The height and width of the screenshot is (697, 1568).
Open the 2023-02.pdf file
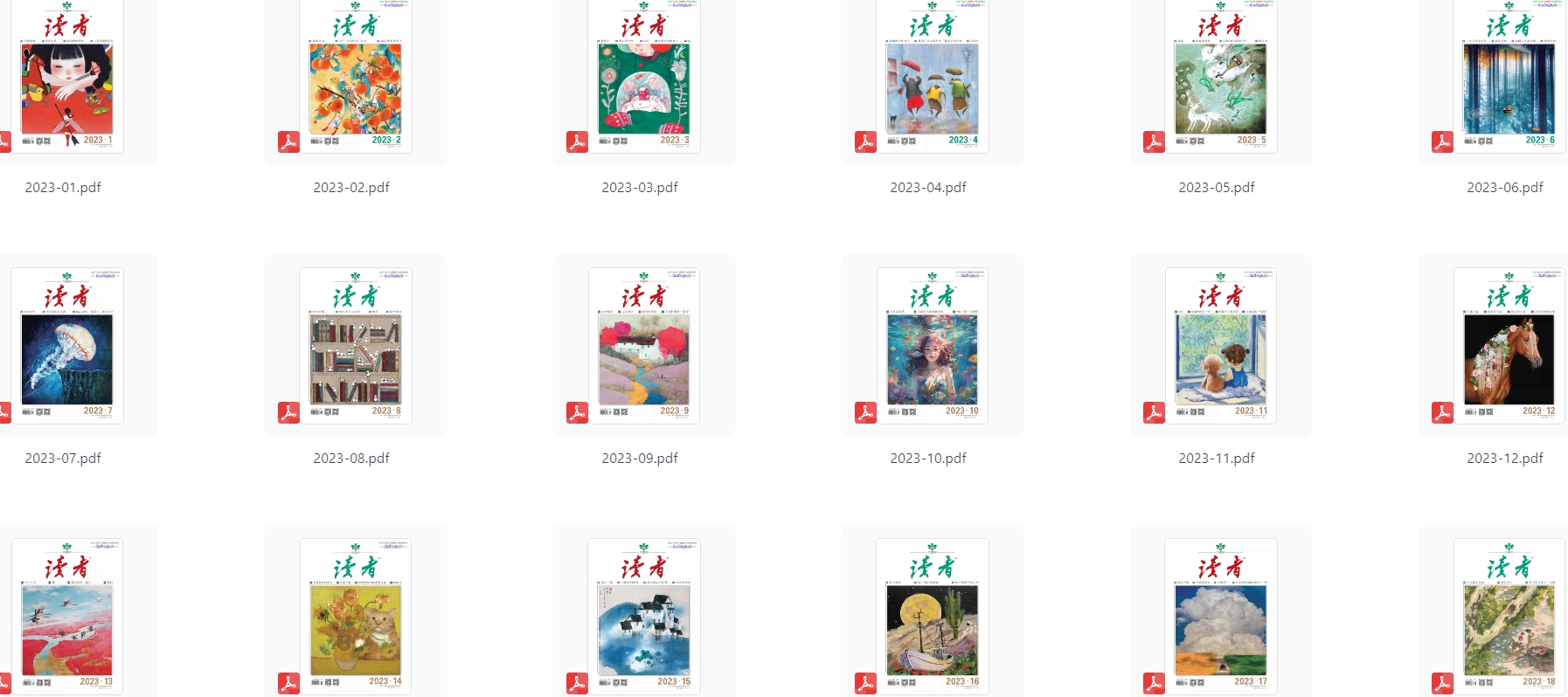click(356, 79)
